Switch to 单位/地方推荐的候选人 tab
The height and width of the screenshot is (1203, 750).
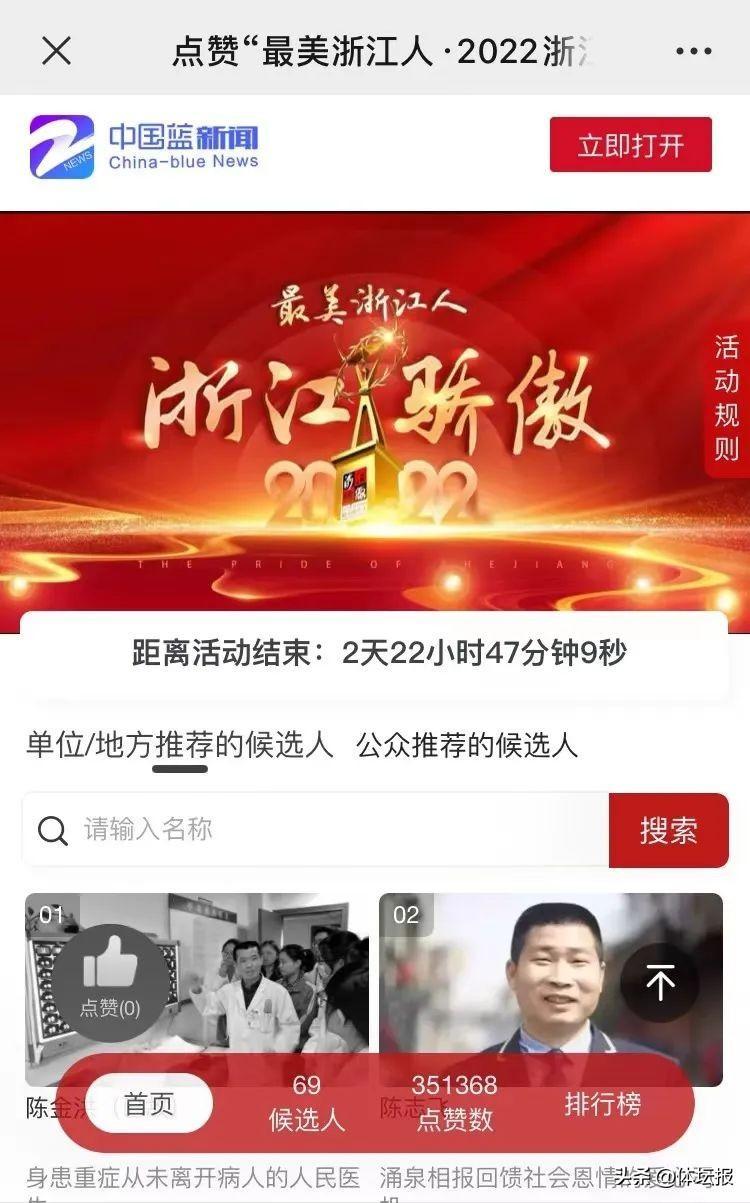180,745
